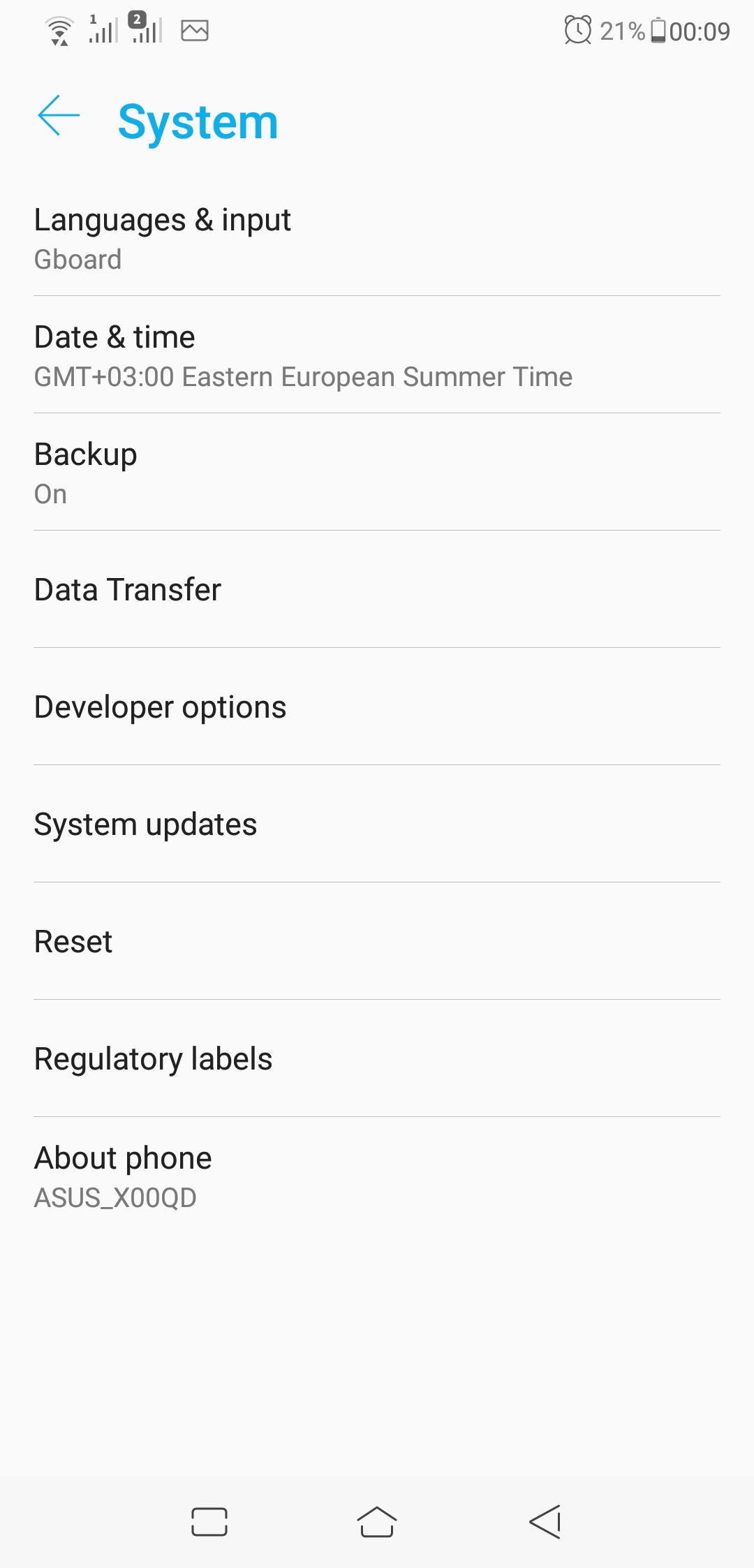
Task: Tap the home button in the navigation bar
Action: pos(377,1522)
